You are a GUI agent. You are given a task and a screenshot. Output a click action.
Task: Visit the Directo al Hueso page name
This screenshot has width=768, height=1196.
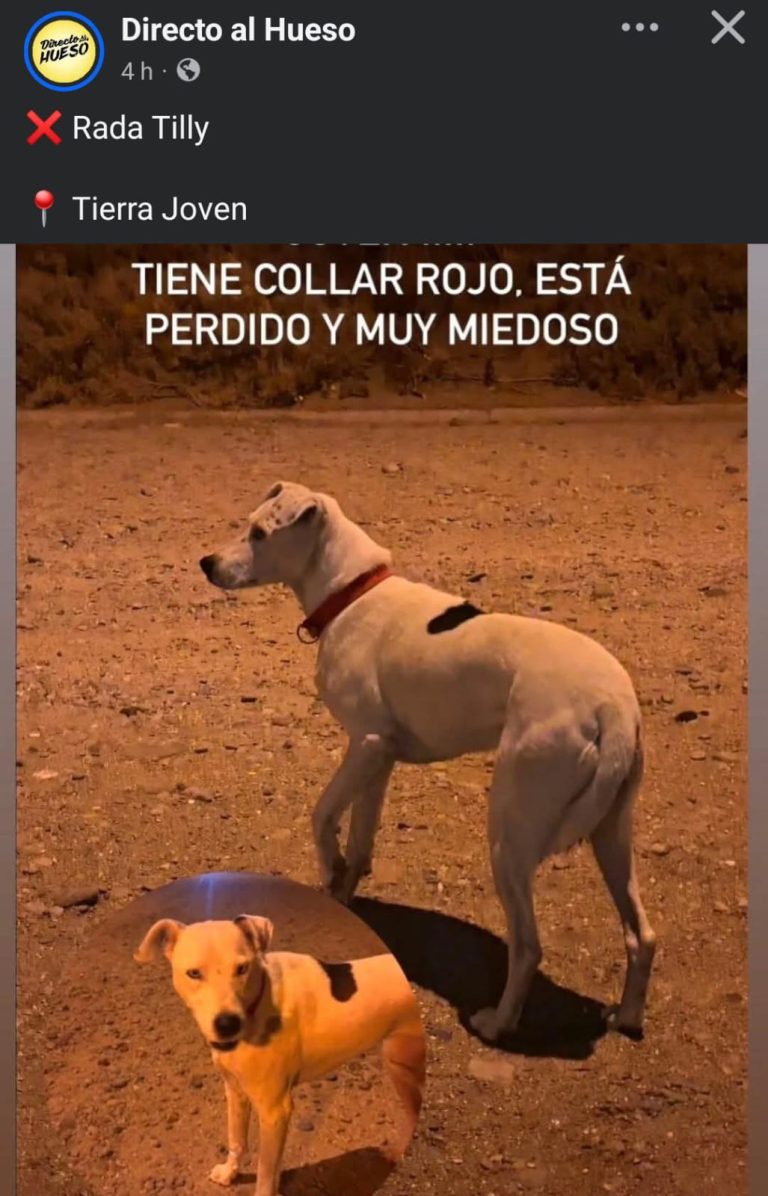point(238,30)
